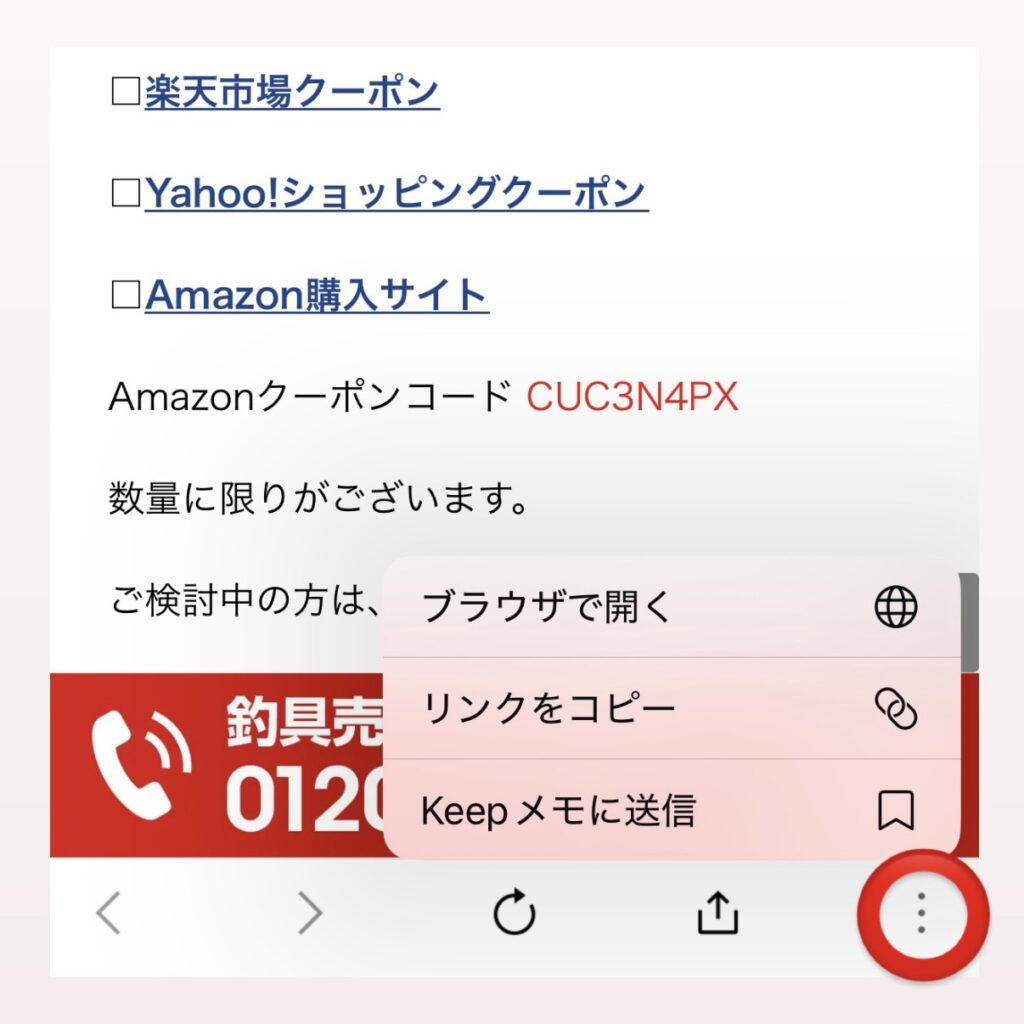The width and height of the screenshot is (1024, 1024).
Task: Choose リンクをコピー to copy the link
Action: pos(670,709)
